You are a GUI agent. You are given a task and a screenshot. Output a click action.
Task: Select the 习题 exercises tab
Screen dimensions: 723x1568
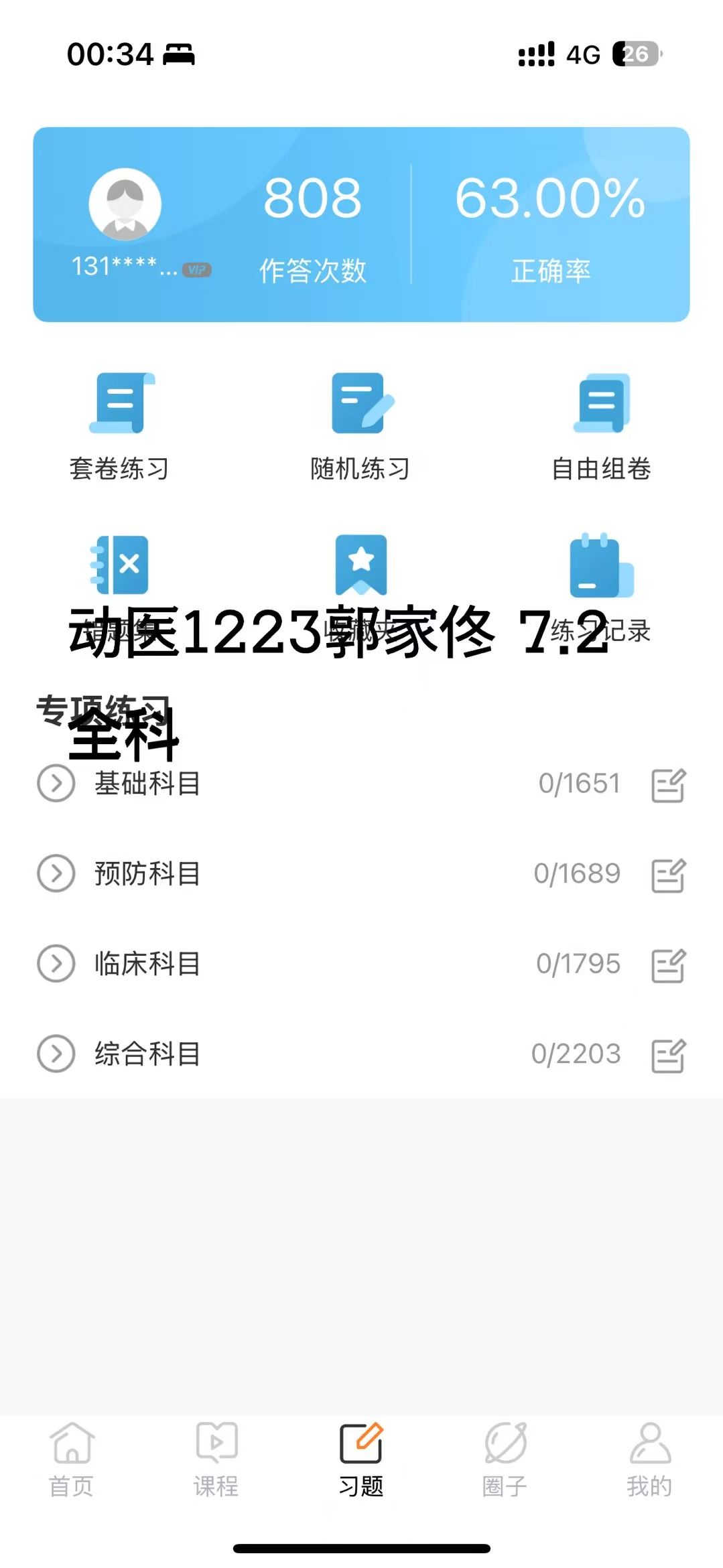(x=361, y=1460)
